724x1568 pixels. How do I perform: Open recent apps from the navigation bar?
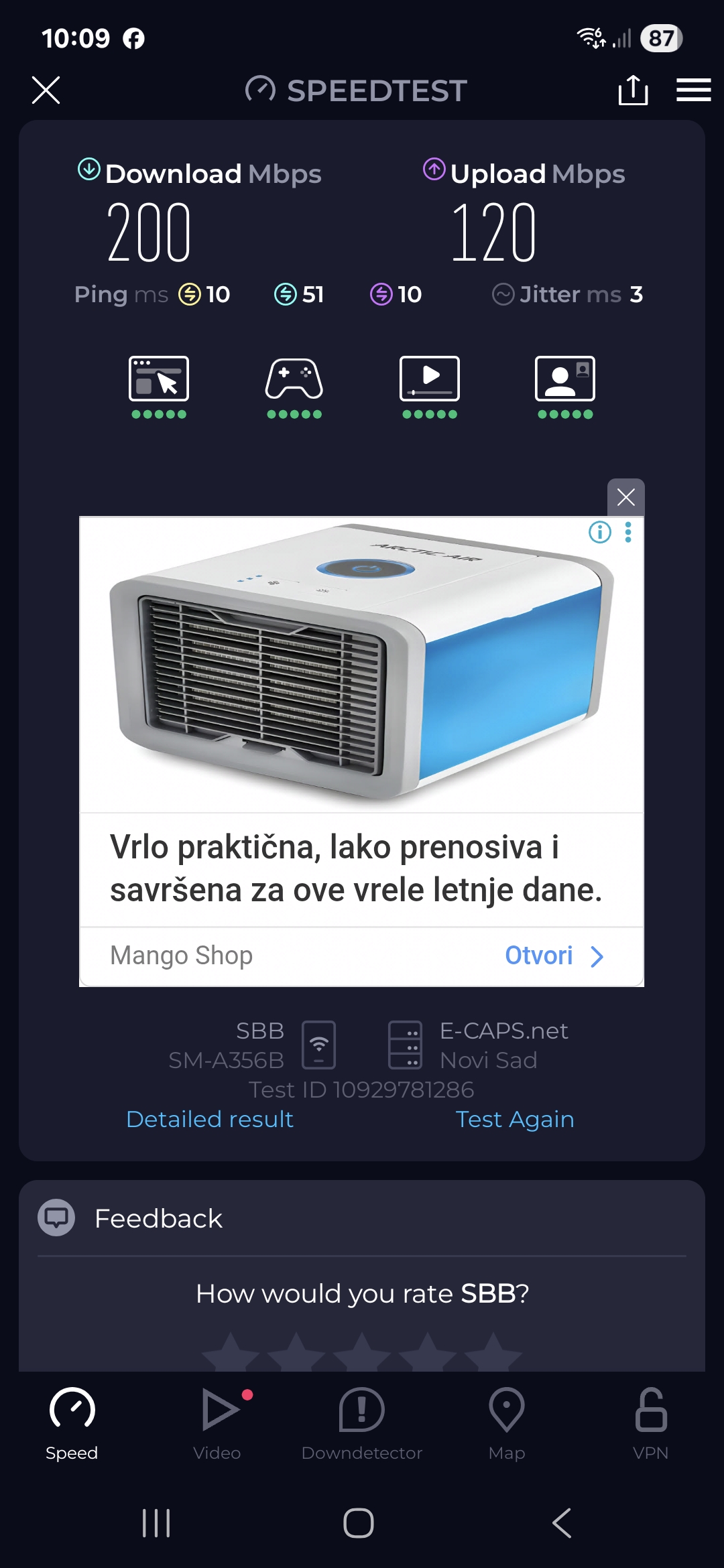coord(156,1523)
